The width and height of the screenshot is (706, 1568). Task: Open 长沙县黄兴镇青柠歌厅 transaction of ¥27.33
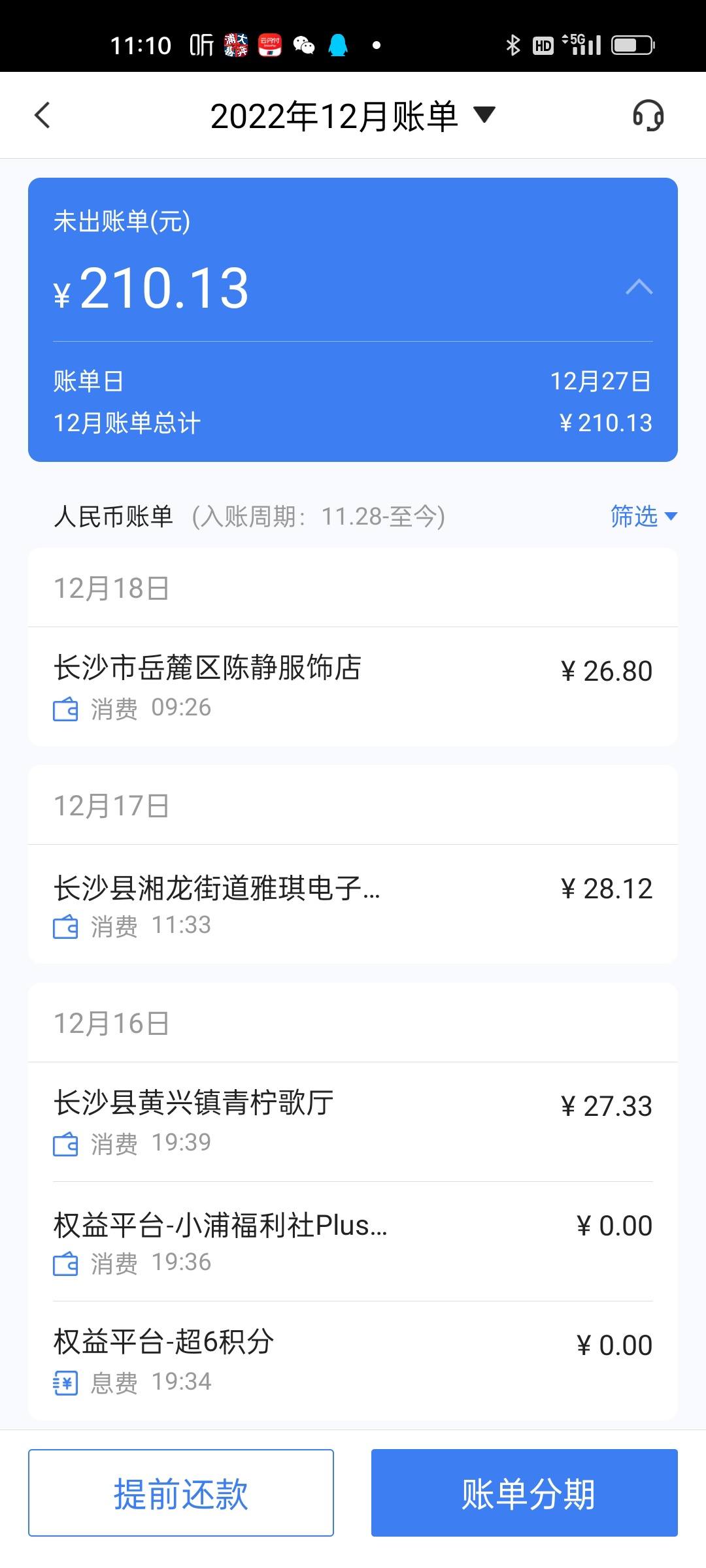click(353, 1122)
